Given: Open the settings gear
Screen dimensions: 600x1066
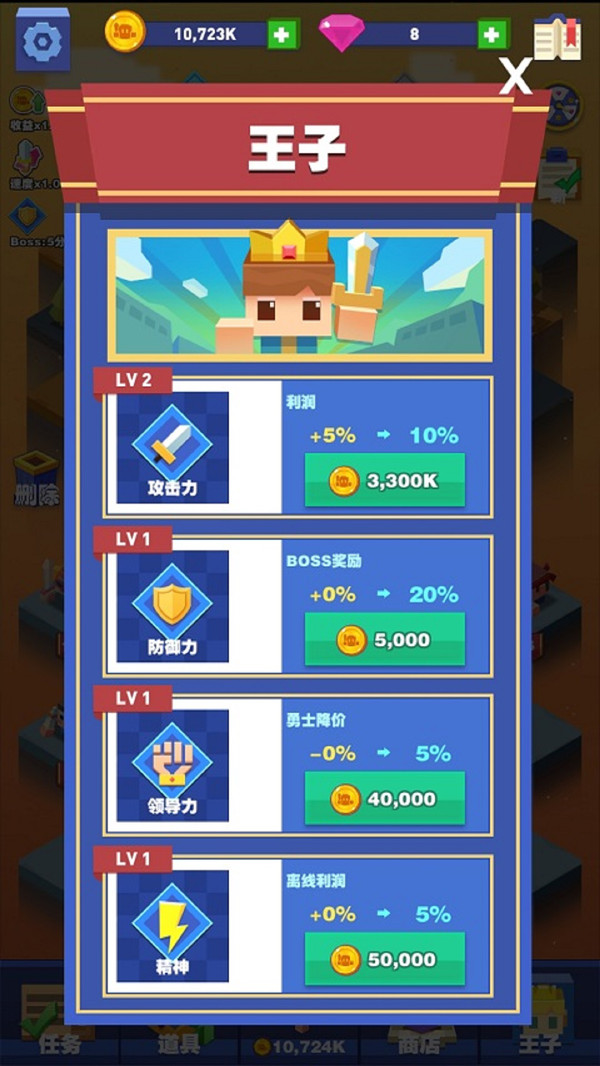Looking at the screenshot, I should pos(43,40).
